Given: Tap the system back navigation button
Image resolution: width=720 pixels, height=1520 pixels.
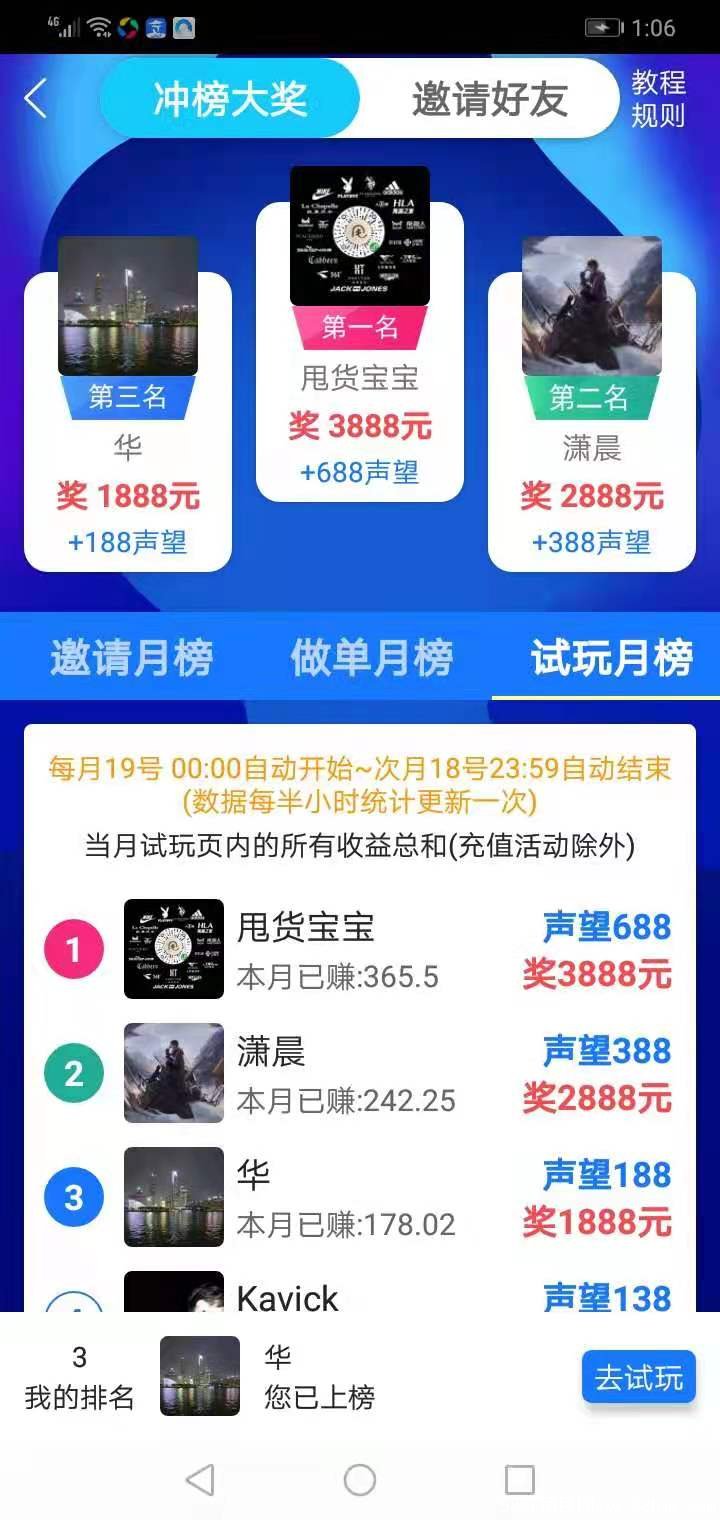Looking at the screenshot, I should 200,1479.
